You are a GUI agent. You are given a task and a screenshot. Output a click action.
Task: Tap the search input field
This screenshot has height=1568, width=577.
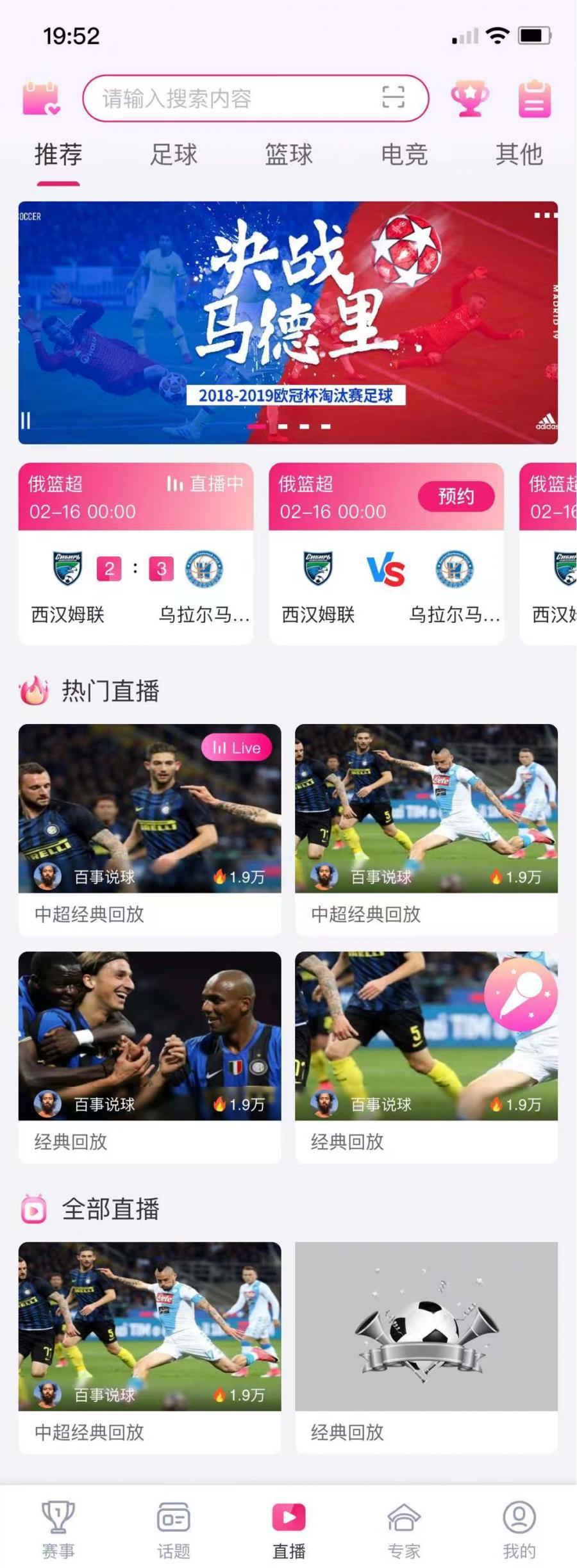click(231, 99)
